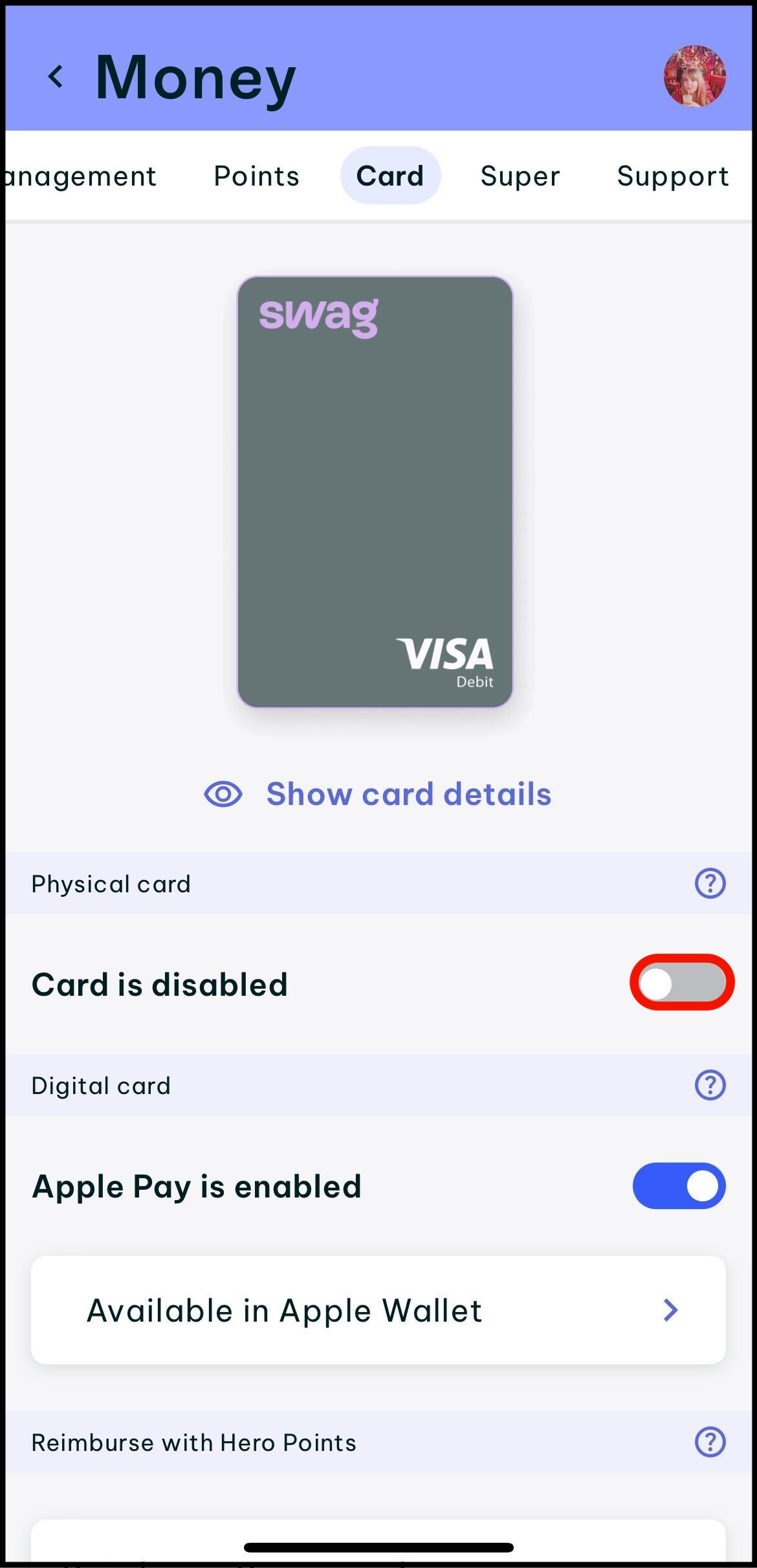Enable the disabled physical card toggle
757x1568 pixels.
pos(681,984)
